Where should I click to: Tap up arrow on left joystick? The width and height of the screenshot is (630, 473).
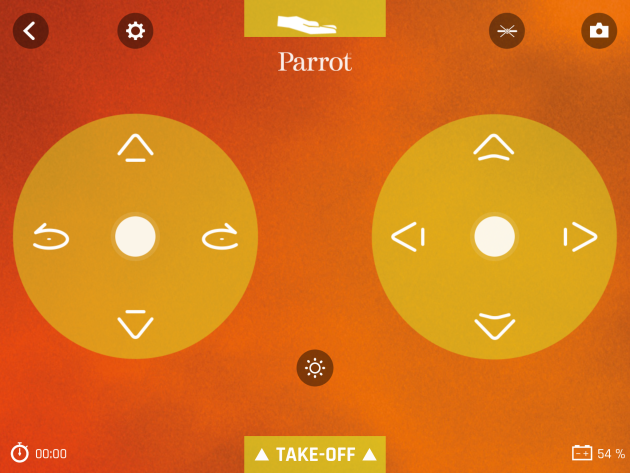[x=135, y=147]
